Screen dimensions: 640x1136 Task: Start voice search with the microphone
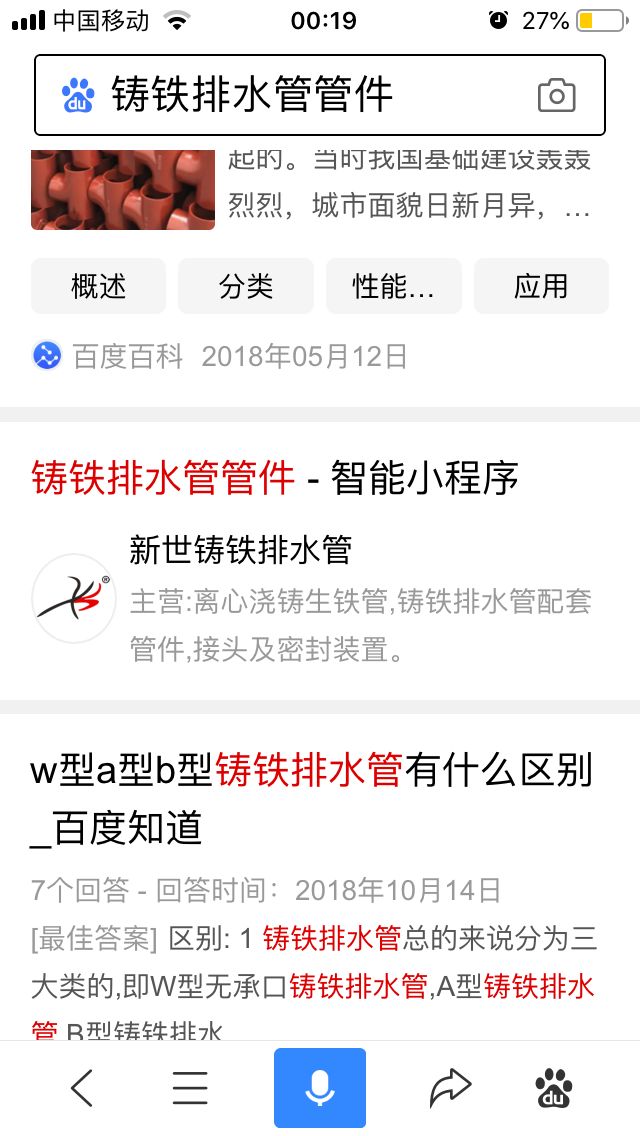[x=320, y=1088]
